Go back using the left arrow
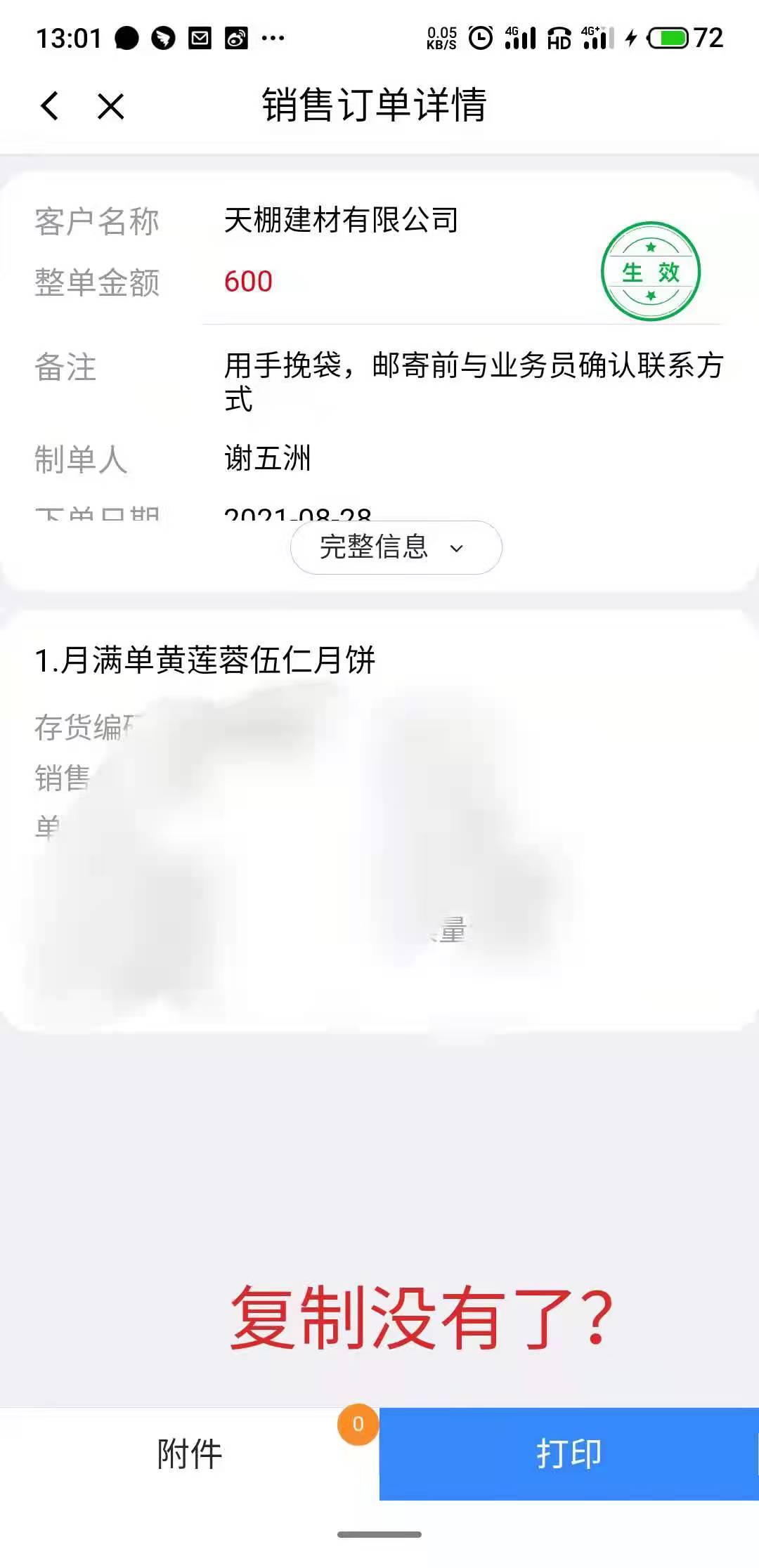759x1568 pixels. tap(50, 107)
